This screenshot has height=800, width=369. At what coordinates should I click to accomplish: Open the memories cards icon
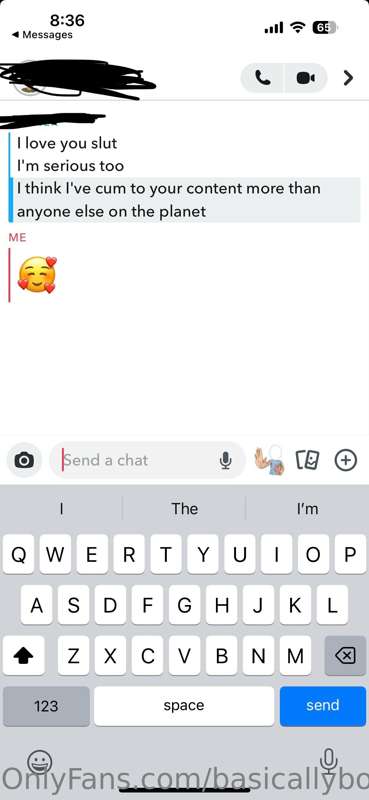click(x=308, y=460)
